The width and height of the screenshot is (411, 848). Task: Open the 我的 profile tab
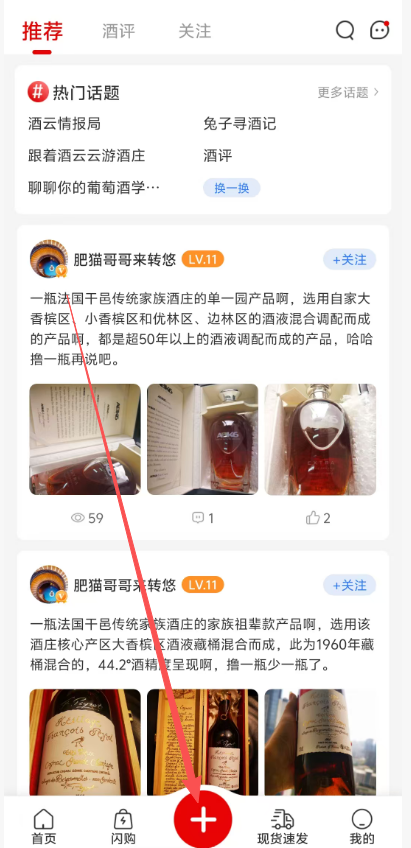362,826
